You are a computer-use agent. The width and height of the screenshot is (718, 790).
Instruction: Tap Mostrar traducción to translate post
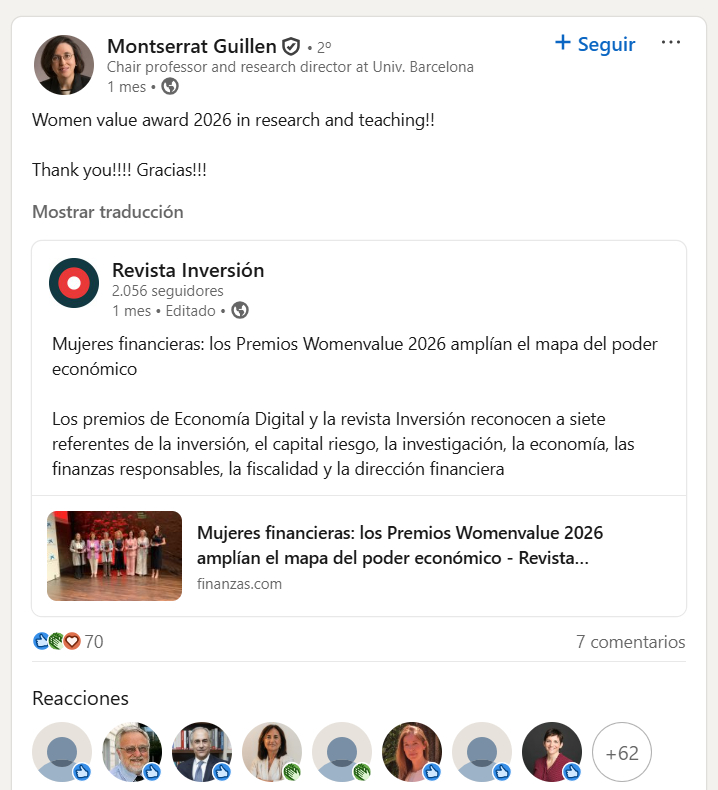108,212
